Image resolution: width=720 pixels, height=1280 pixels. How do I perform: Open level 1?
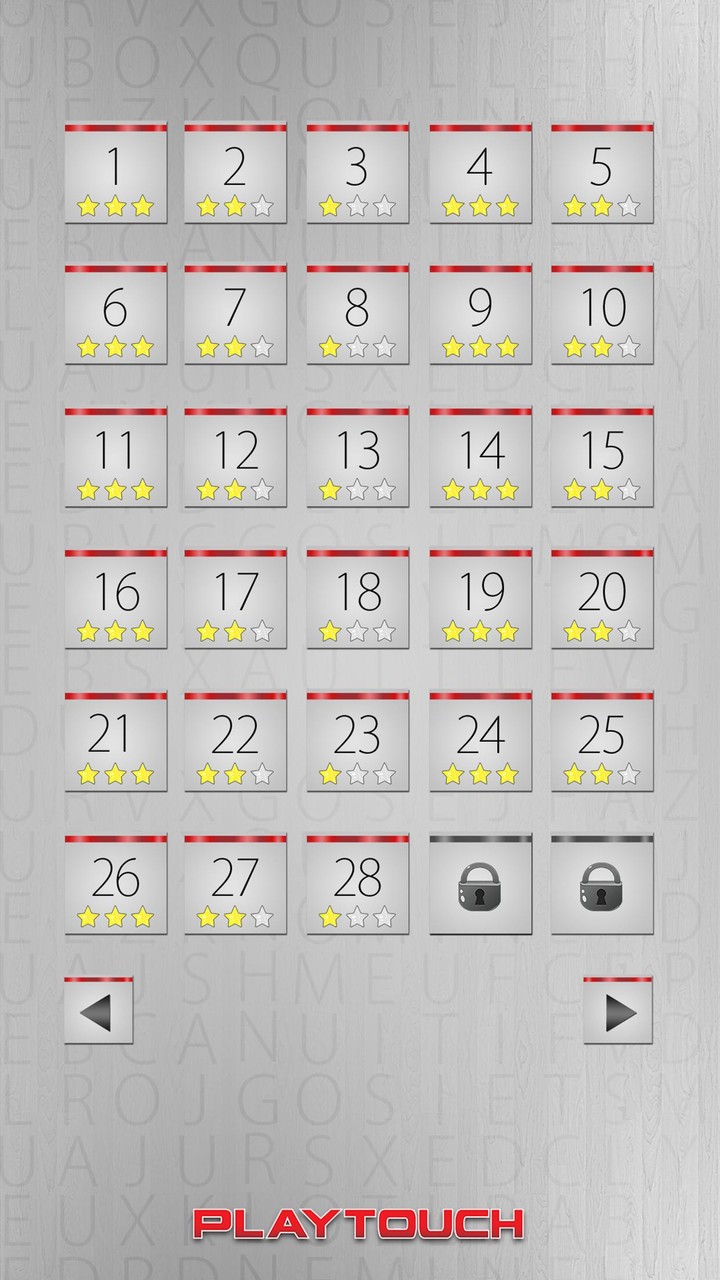point(115,175)
